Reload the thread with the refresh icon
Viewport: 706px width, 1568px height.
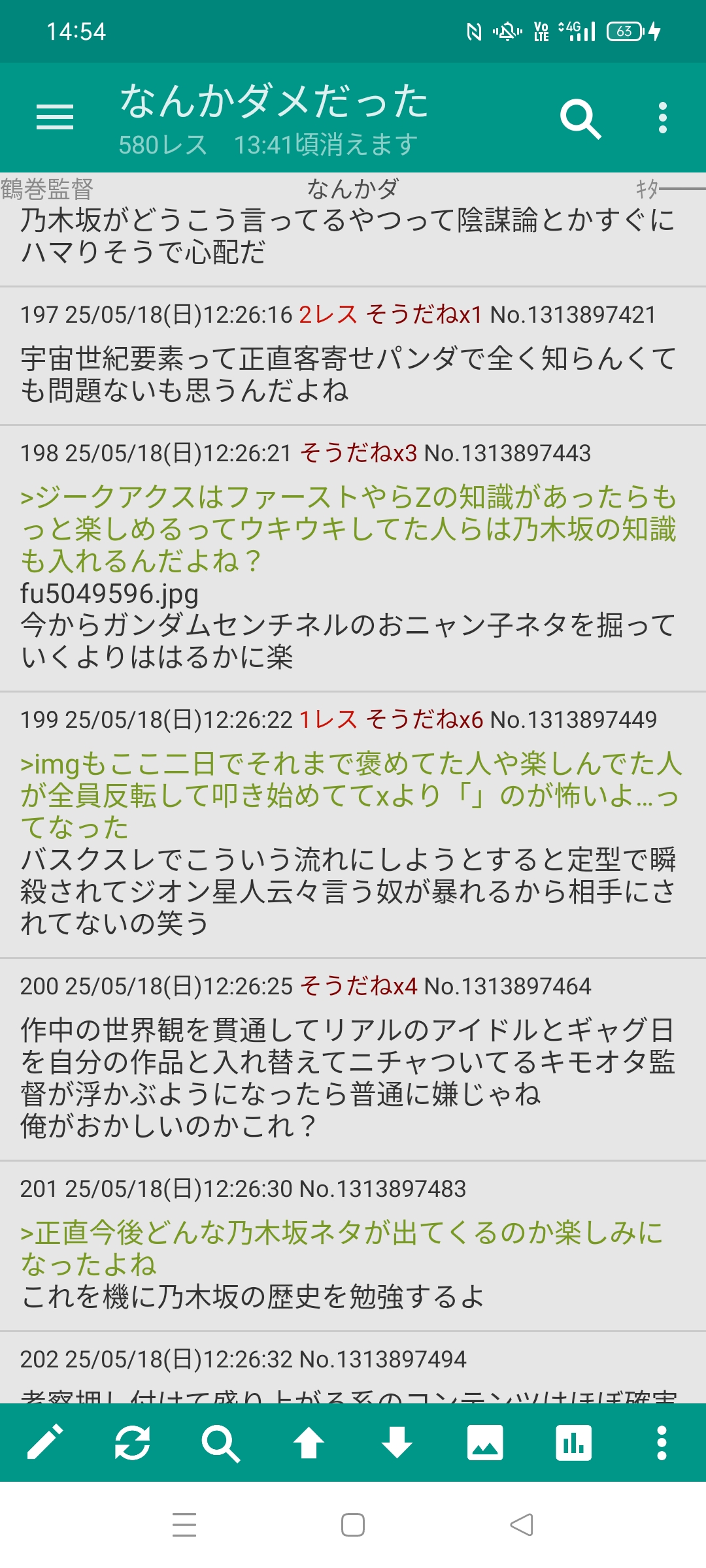point(133,1442)
